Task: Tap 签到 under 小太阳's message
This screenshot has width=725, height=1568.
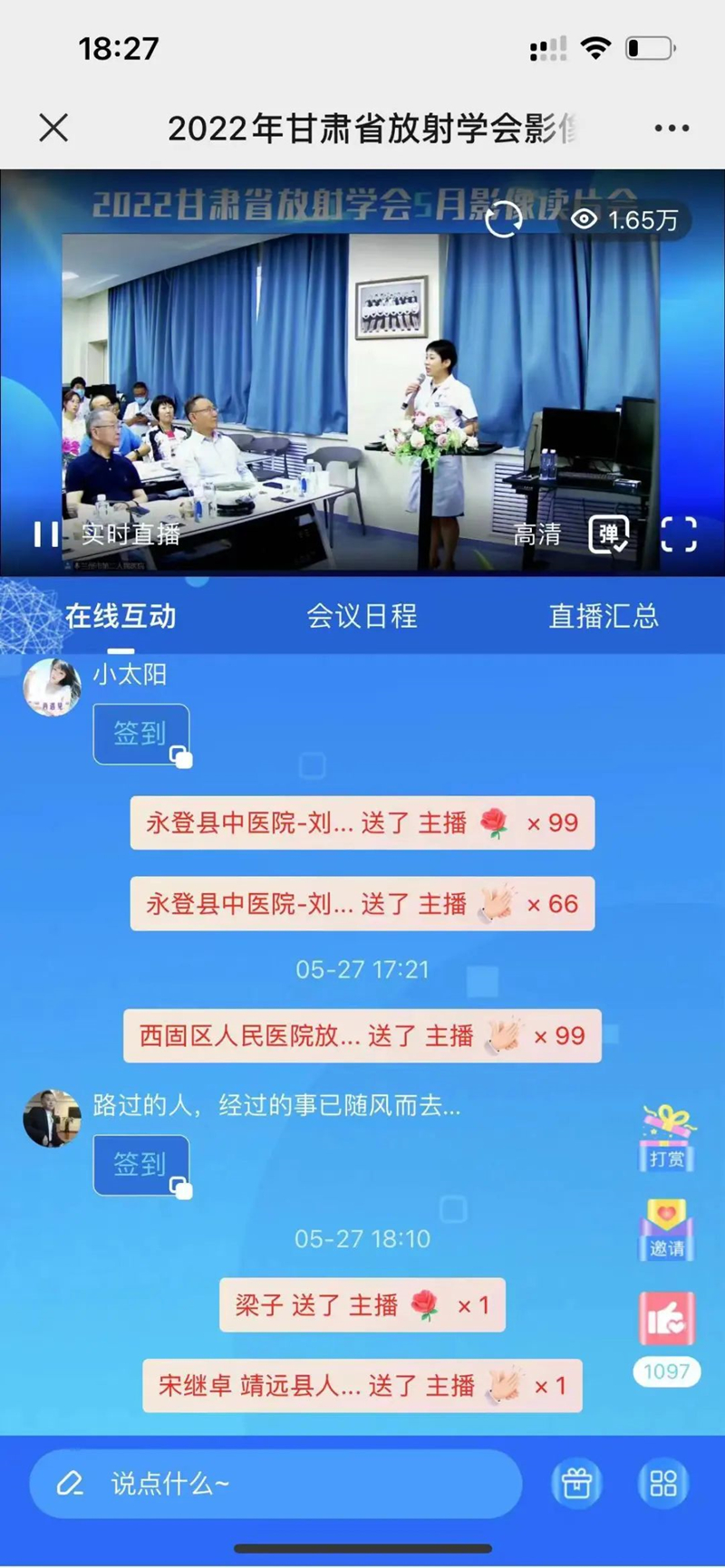Action: click(x=140, y=734)
